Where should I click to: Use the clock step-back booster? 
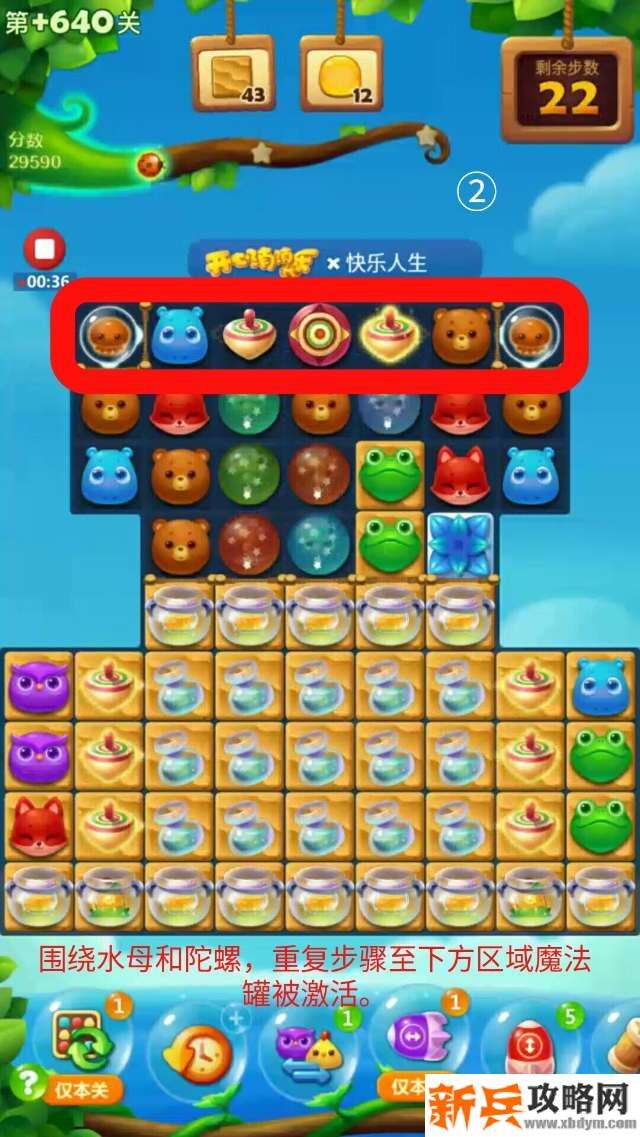tap(200, 1052)
